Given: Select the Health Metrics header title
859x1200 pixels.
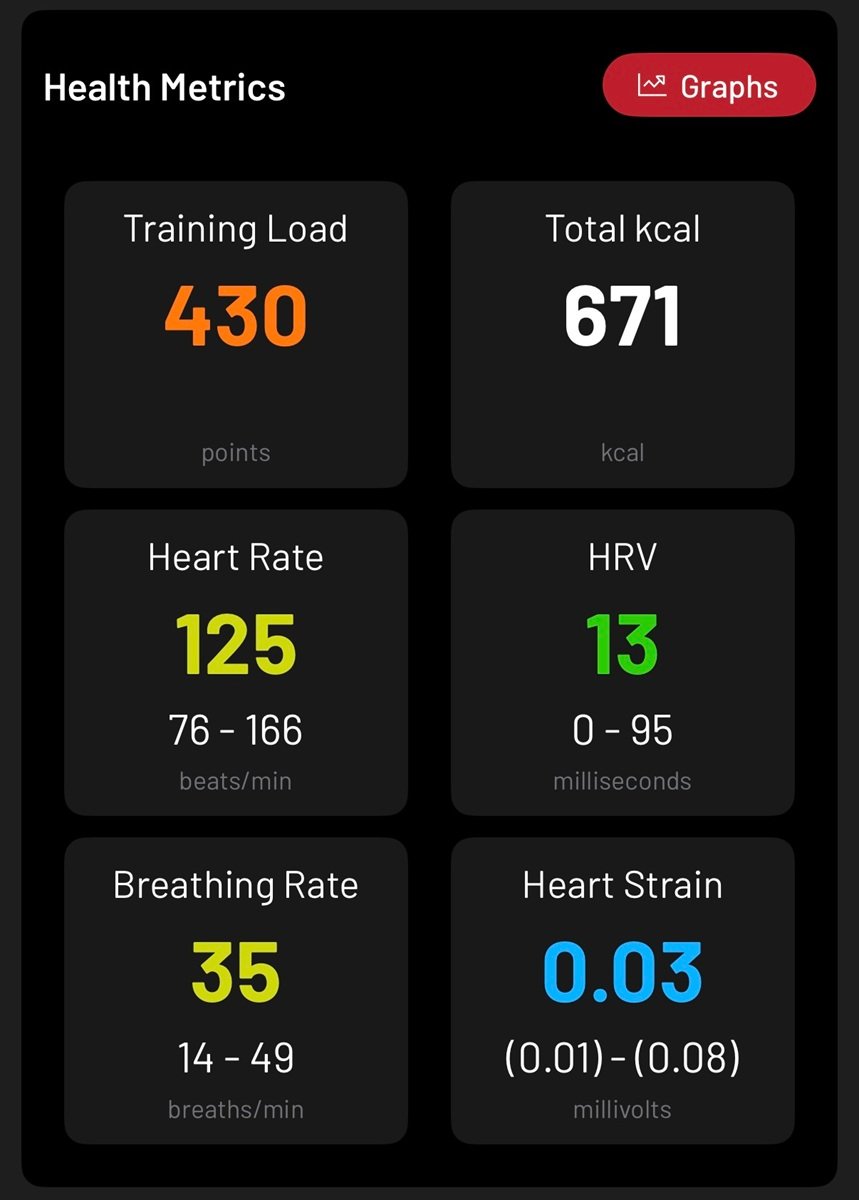Looking at the screenshot, I should [x=163, y=88].
